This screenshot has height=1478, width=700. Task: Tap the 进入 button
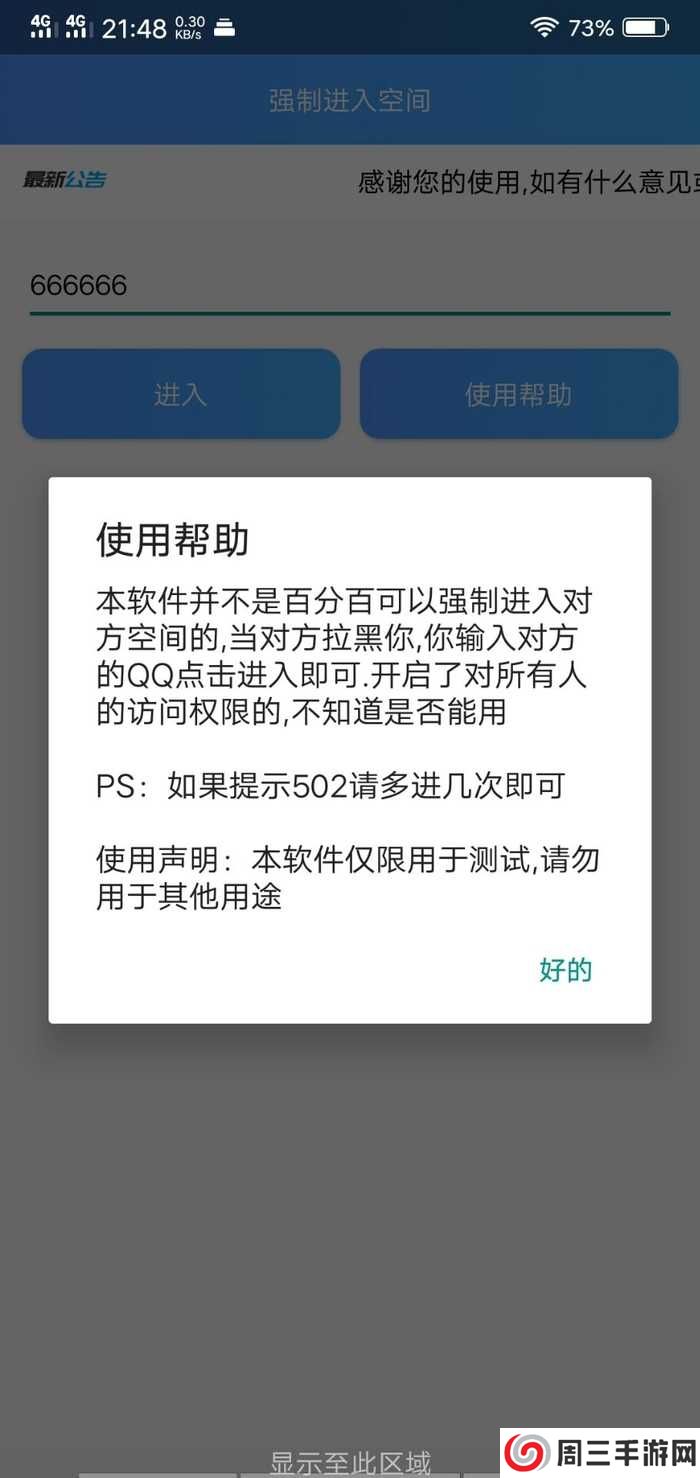pyautogui.click(x=181, y=394)
